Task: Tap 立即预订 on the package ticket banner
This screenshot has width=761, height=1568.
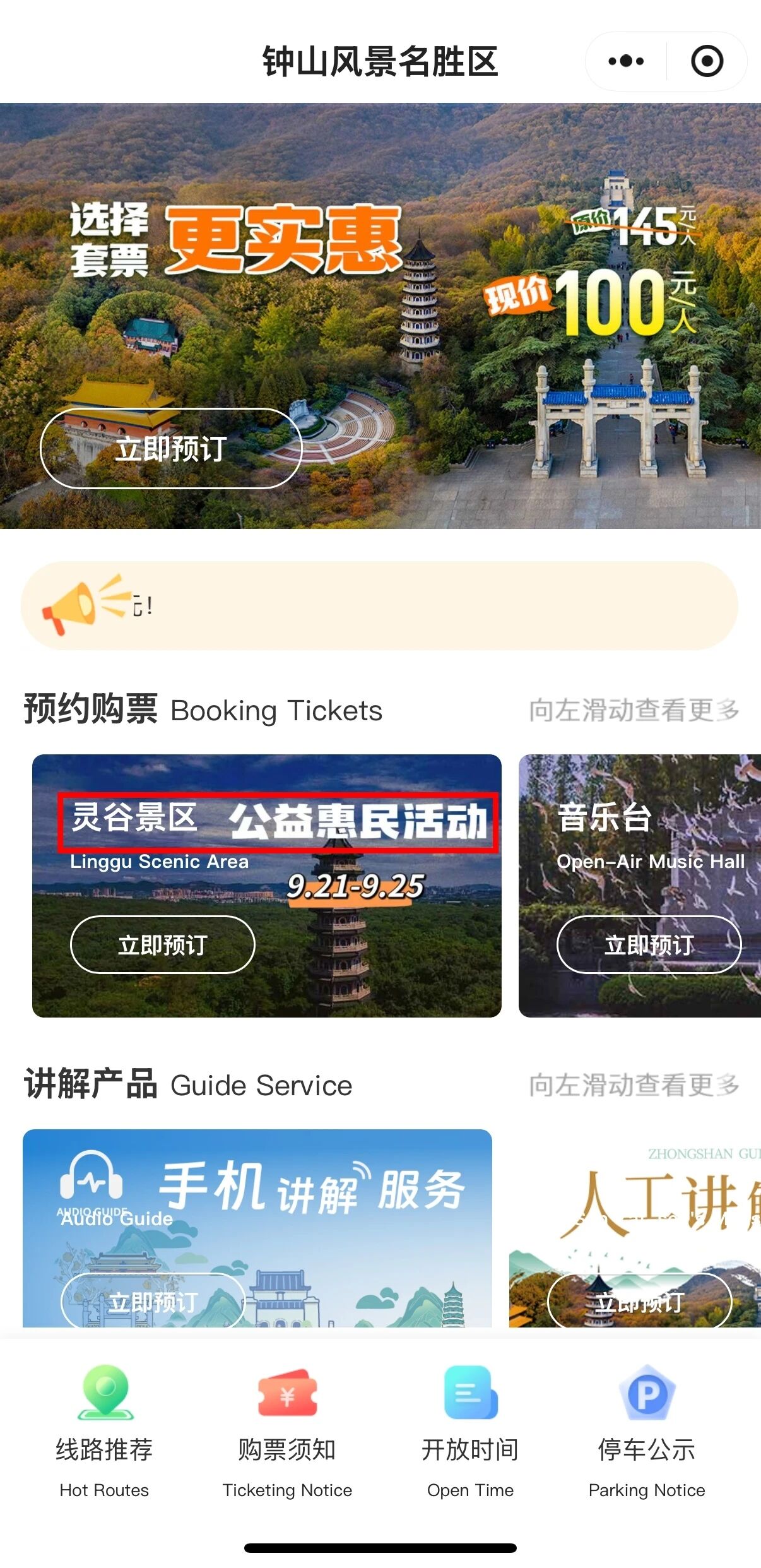Action: tap(171, 448)
